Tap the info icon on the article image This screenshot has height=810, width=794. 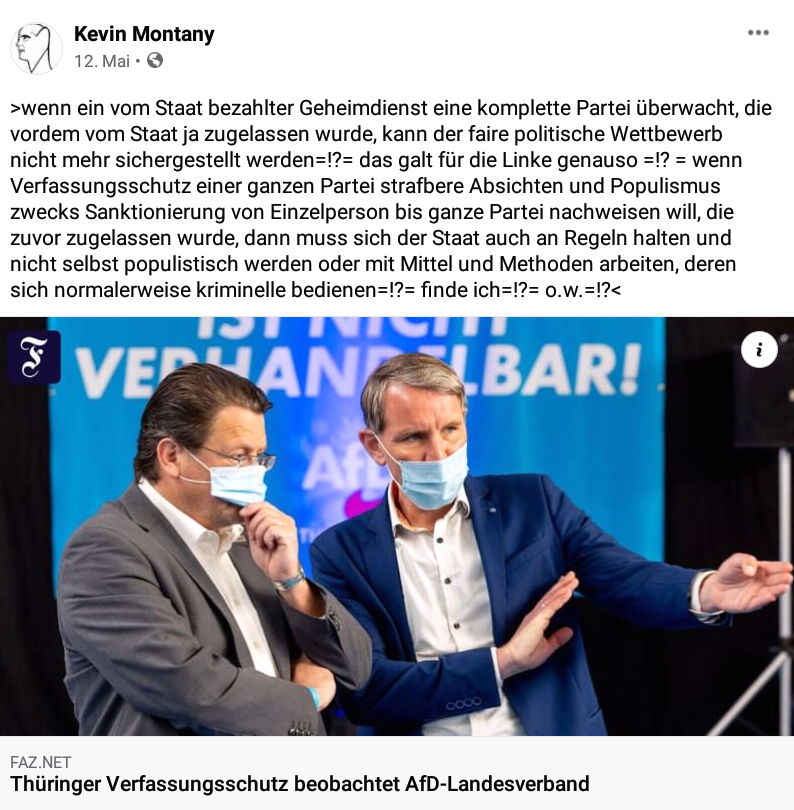point(760,349)
